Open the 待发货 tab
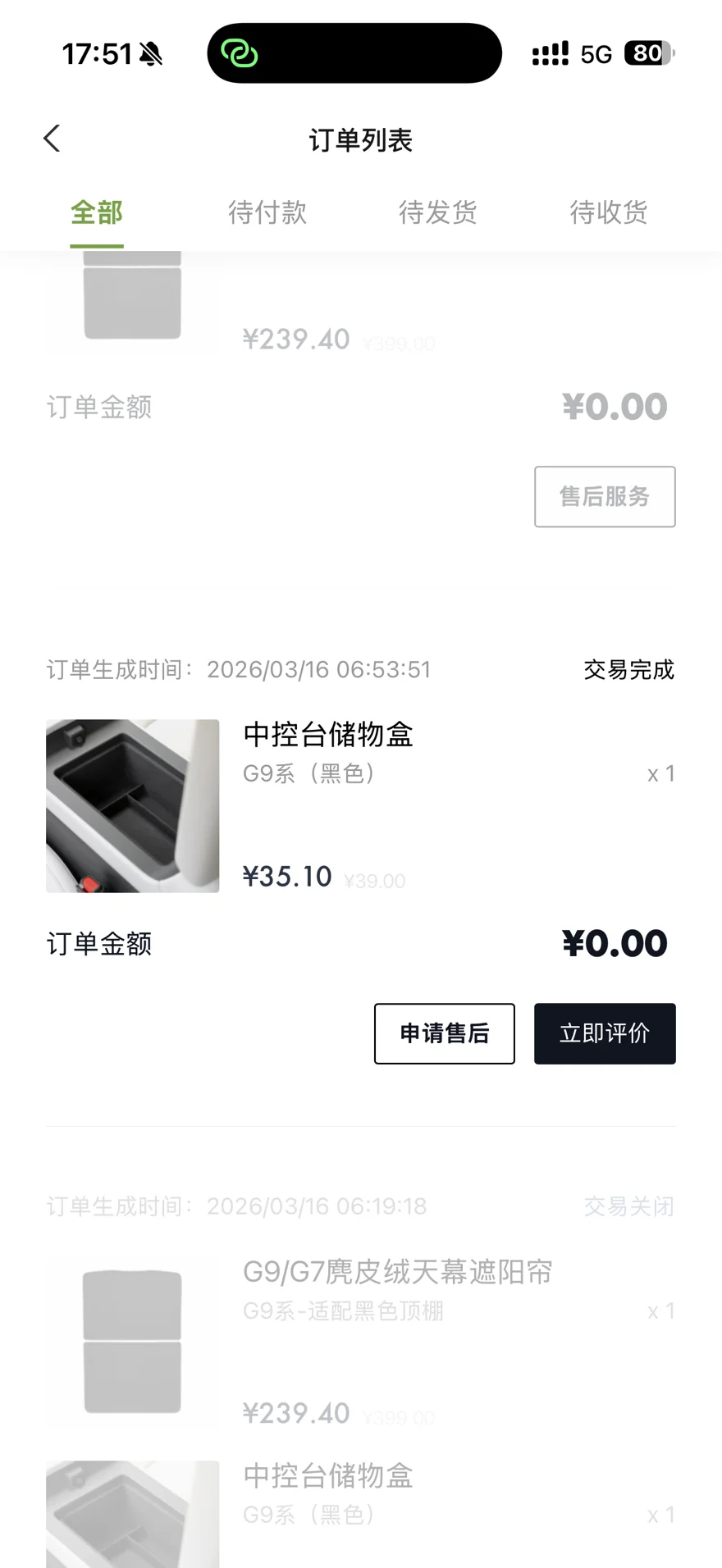Screen dimensions: 722x1568 (438, 213)
